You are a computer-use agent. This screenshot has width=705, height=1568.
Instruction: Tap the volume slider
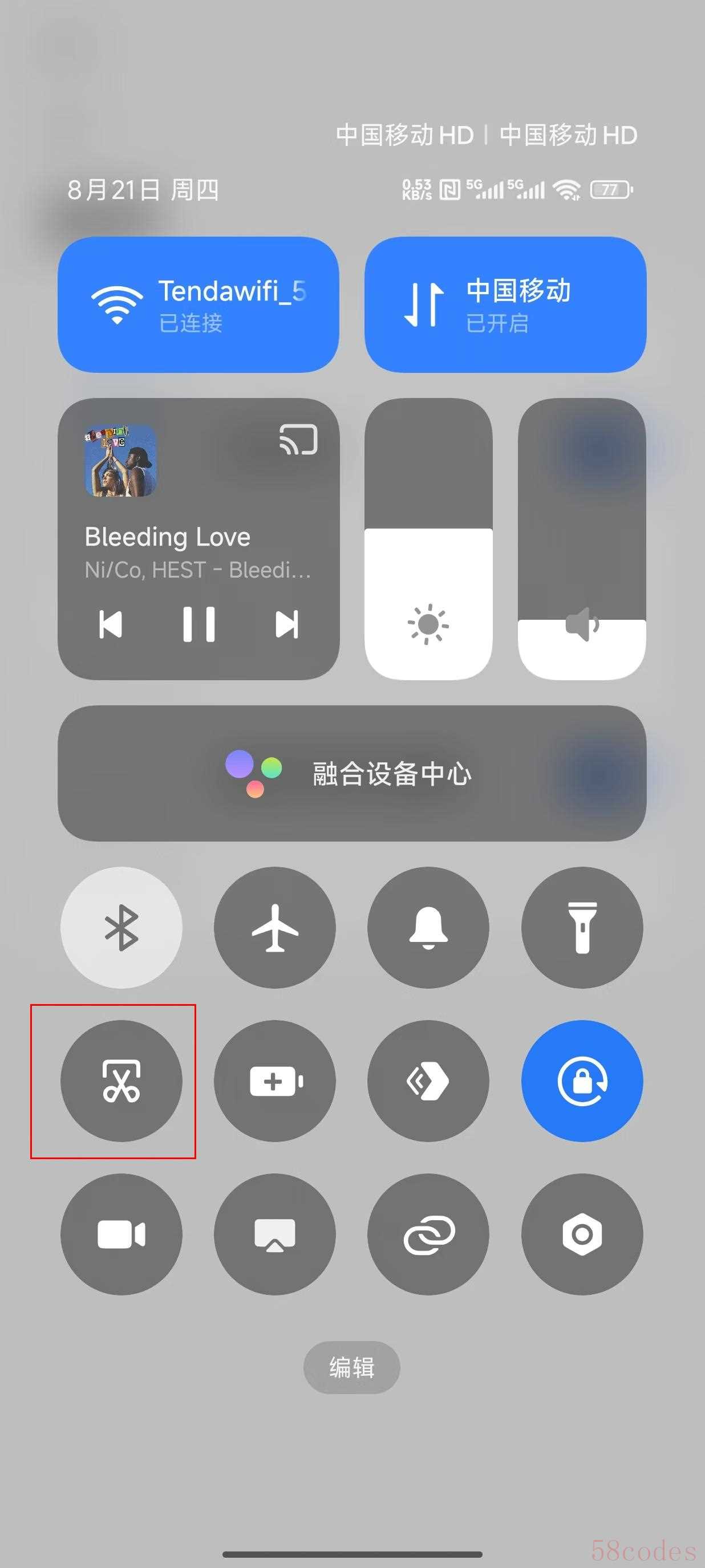(x=581, y=539)
